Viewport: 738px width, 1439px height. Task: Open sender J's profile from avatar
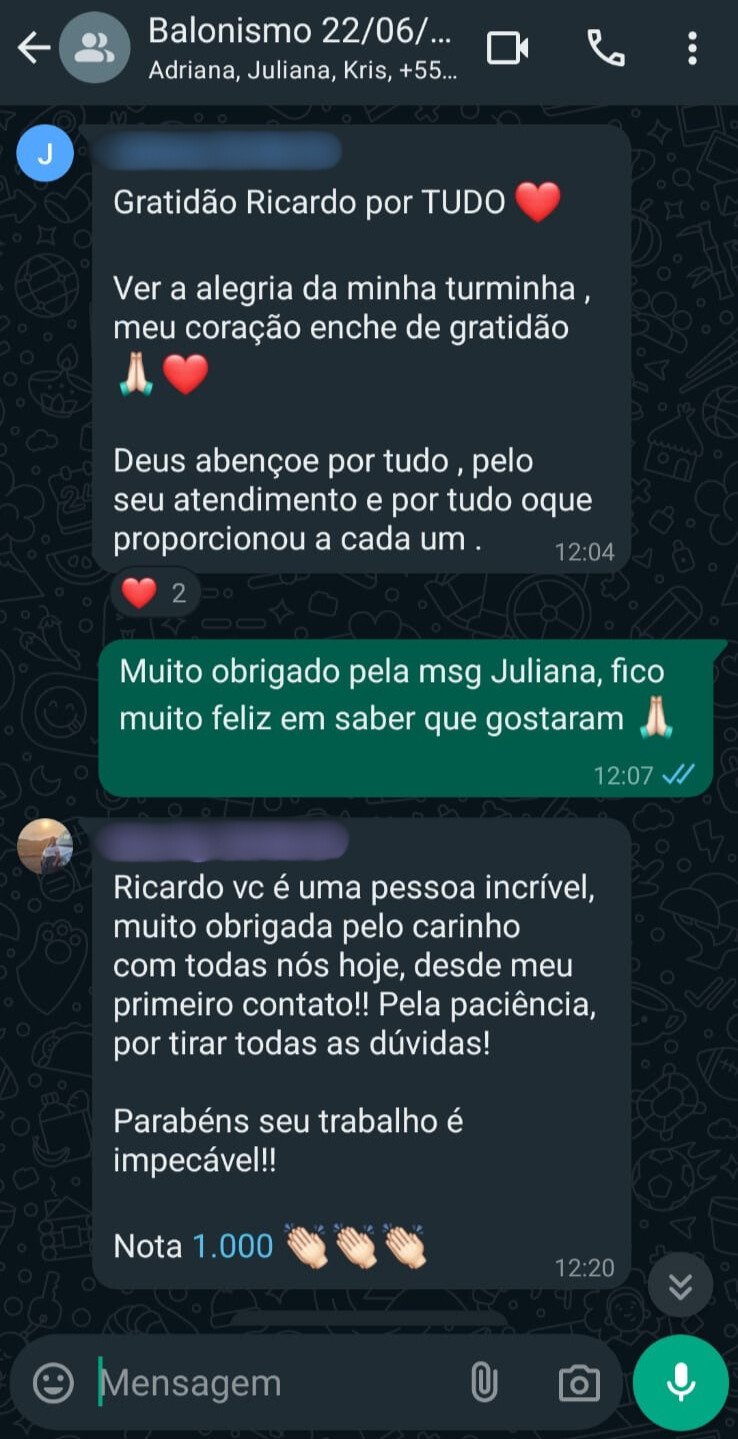(44, 153)
